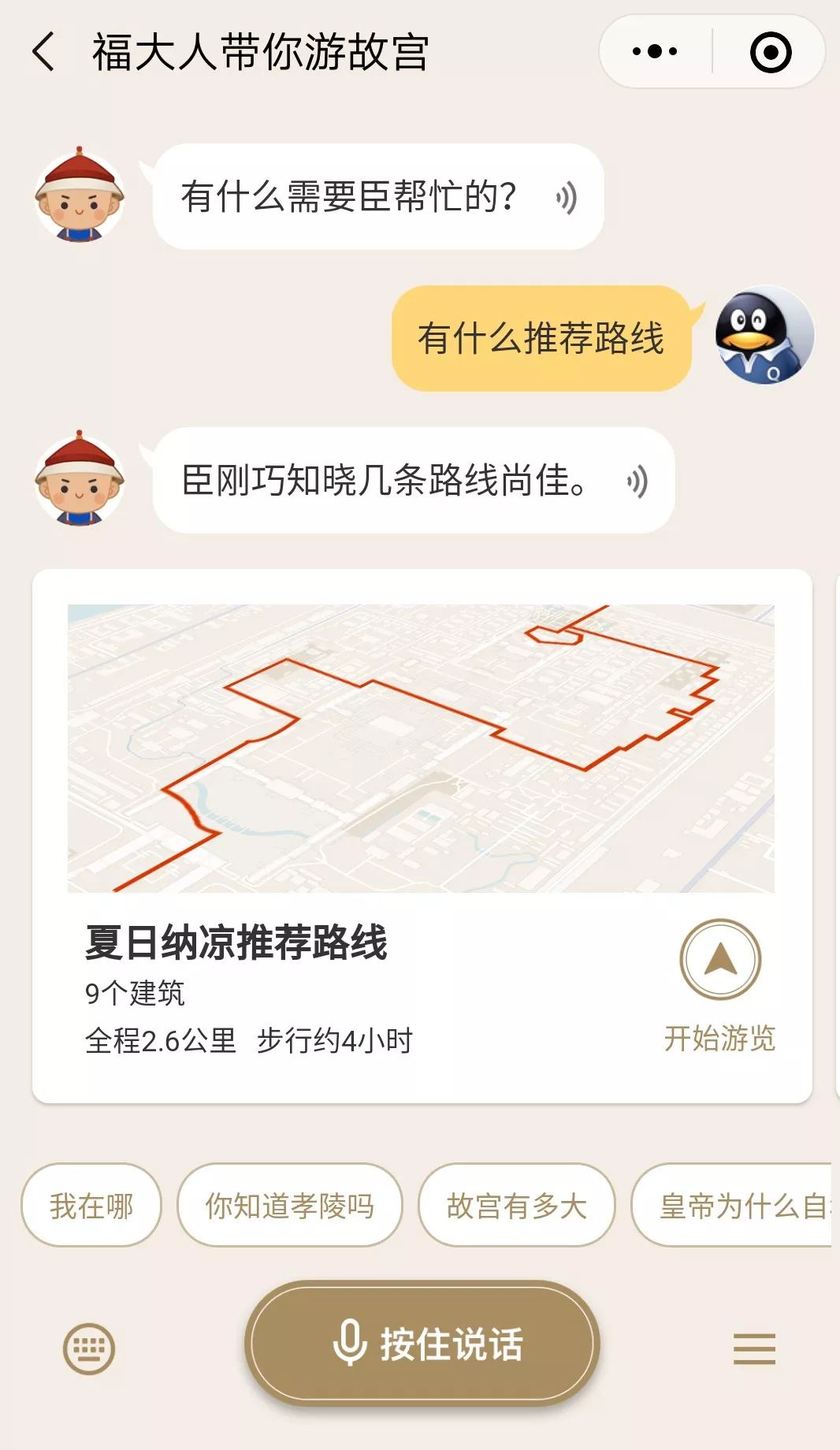
Task: Play audio for 有什么需要臣帮忙的？
Action: click(567, 197)
